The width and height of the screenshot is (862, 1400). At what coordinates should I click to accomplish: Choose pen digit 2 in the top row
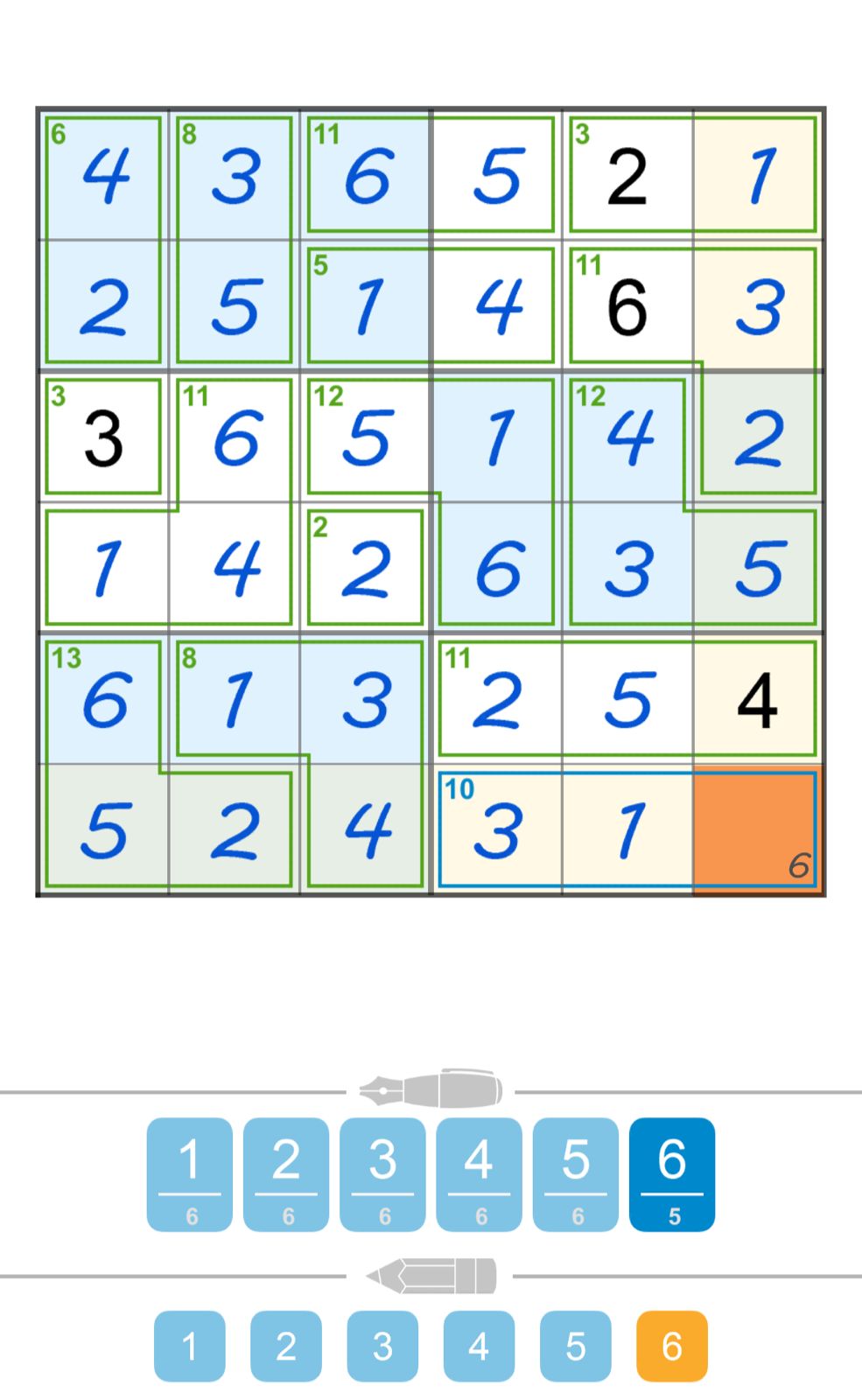tap(286, 1174)
